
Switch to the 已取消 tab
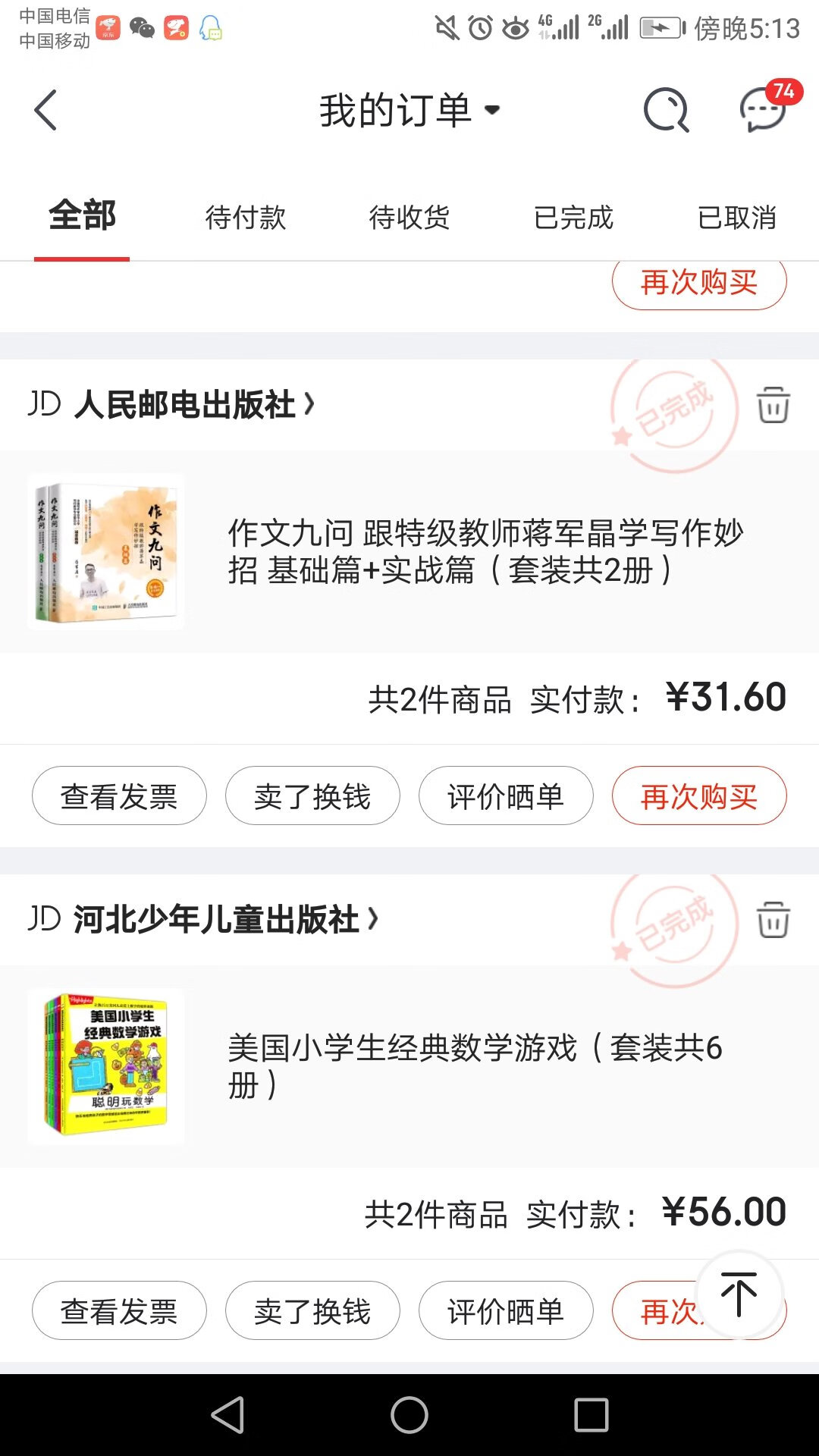click(737, 218)
